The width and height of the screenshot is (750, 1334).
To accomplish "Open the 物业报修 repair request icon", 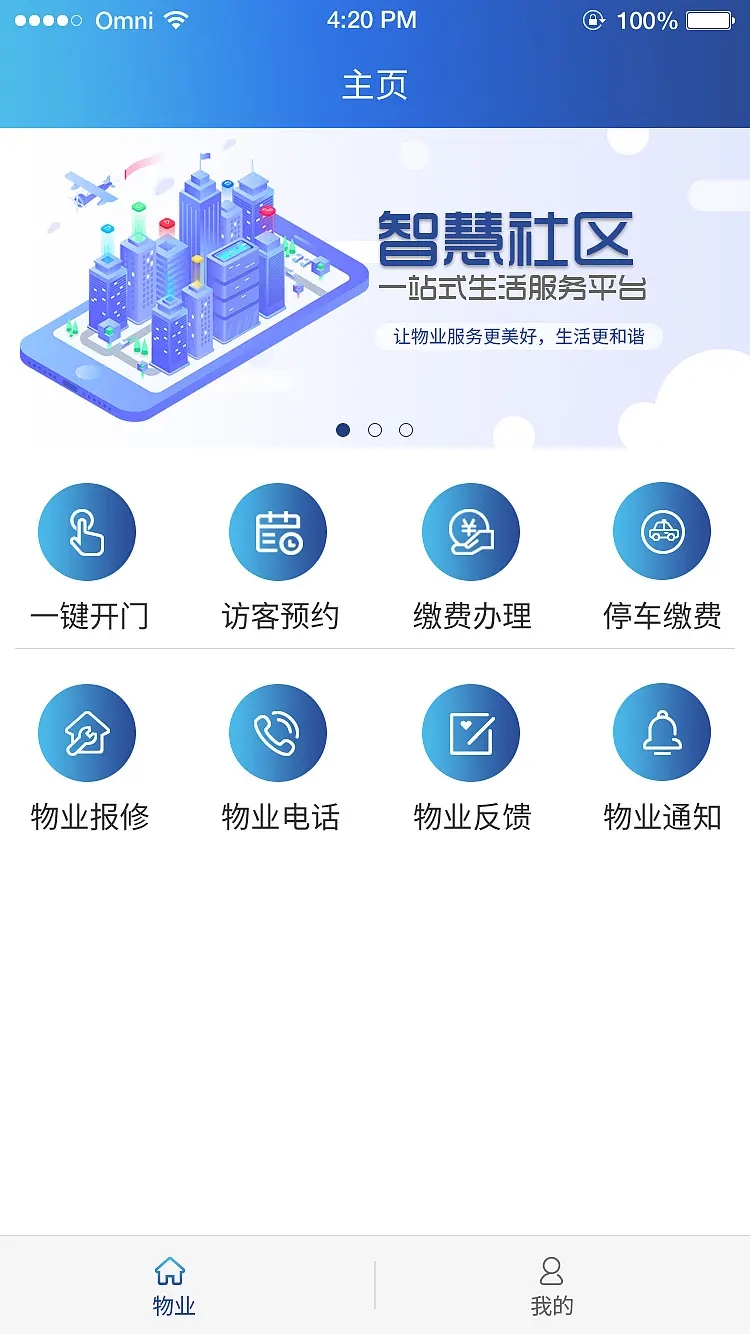I will click(86, 731).
